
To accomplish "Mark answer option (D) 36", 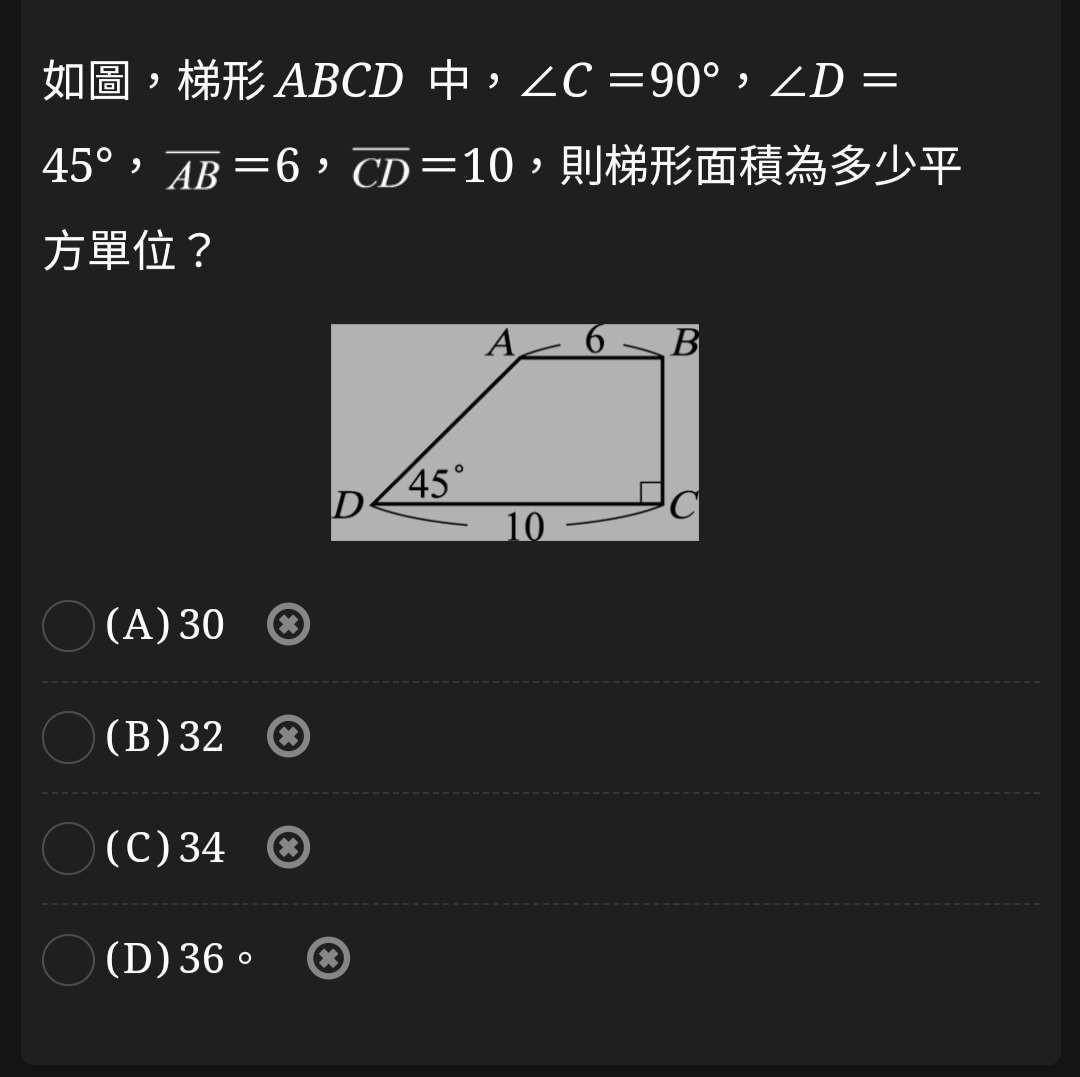I will 68,959.
